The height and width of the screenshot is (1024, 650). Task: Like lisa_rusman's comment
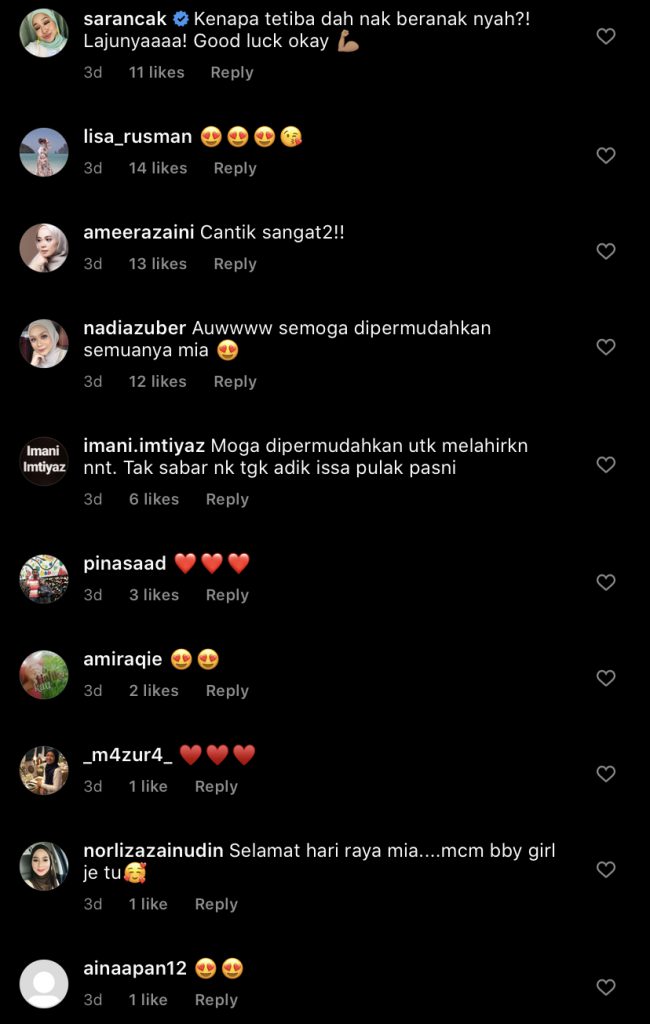605,155
